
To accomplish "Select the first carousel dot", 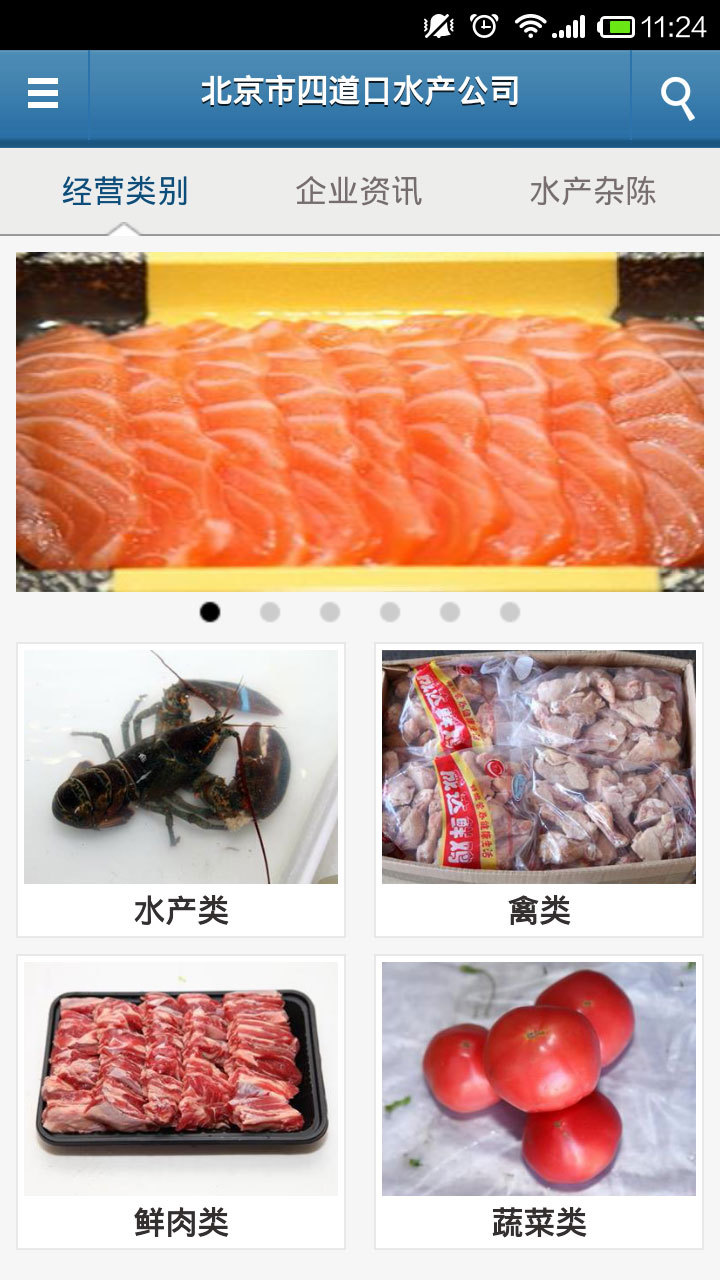I will click(x=209, y=611).
